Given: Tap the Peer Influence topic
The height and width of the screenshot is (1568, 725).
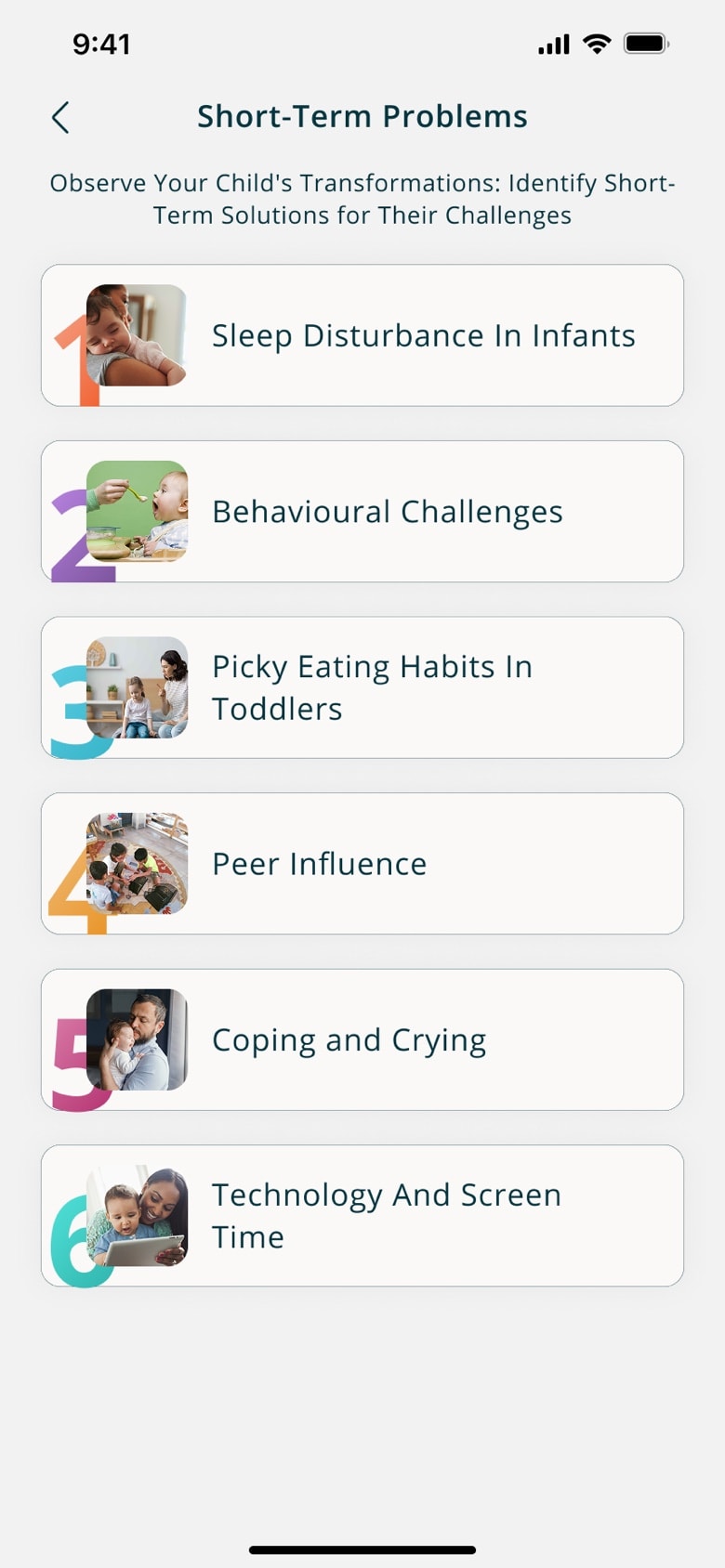Looking at the screenshot, I should pos(362,864).
